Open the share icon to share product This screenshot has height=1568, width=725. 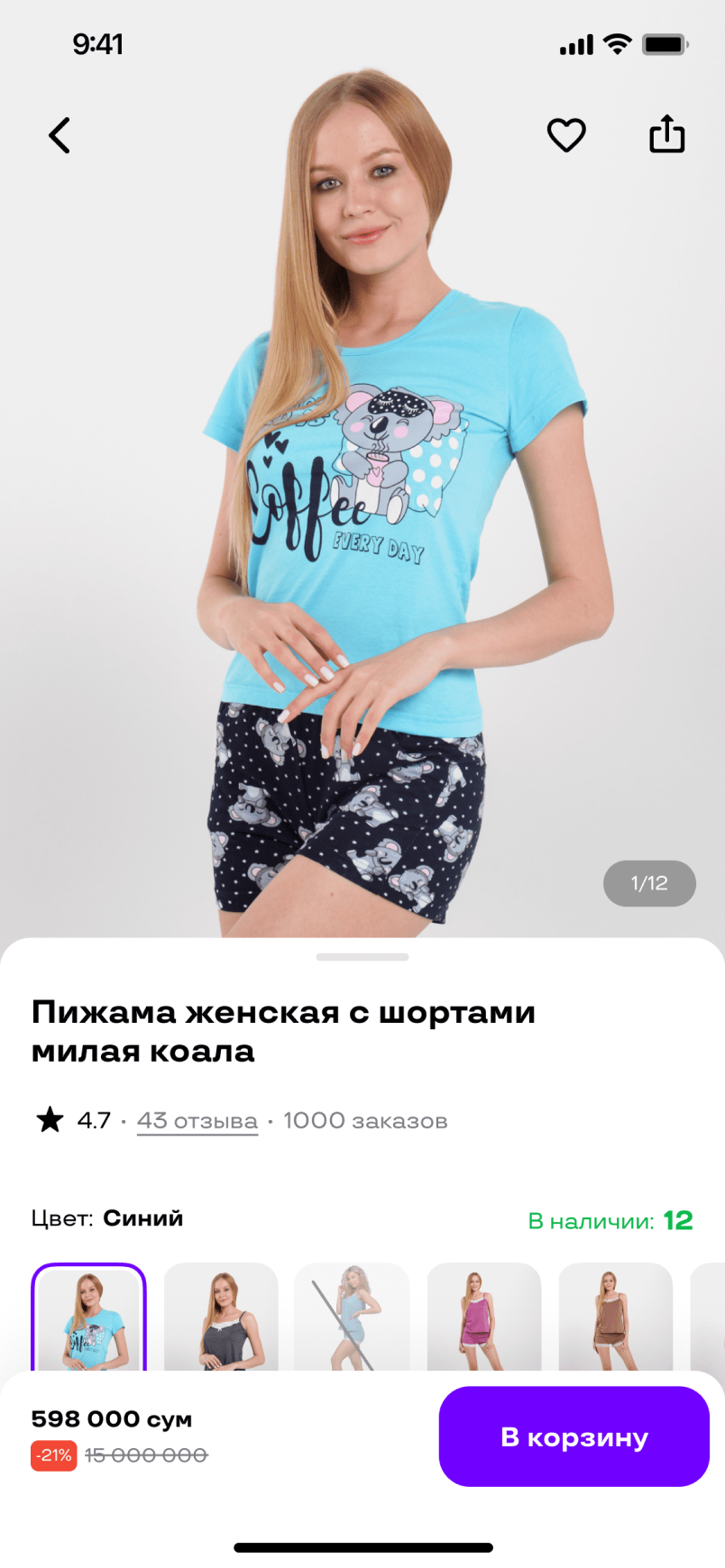tap(666, 133)
